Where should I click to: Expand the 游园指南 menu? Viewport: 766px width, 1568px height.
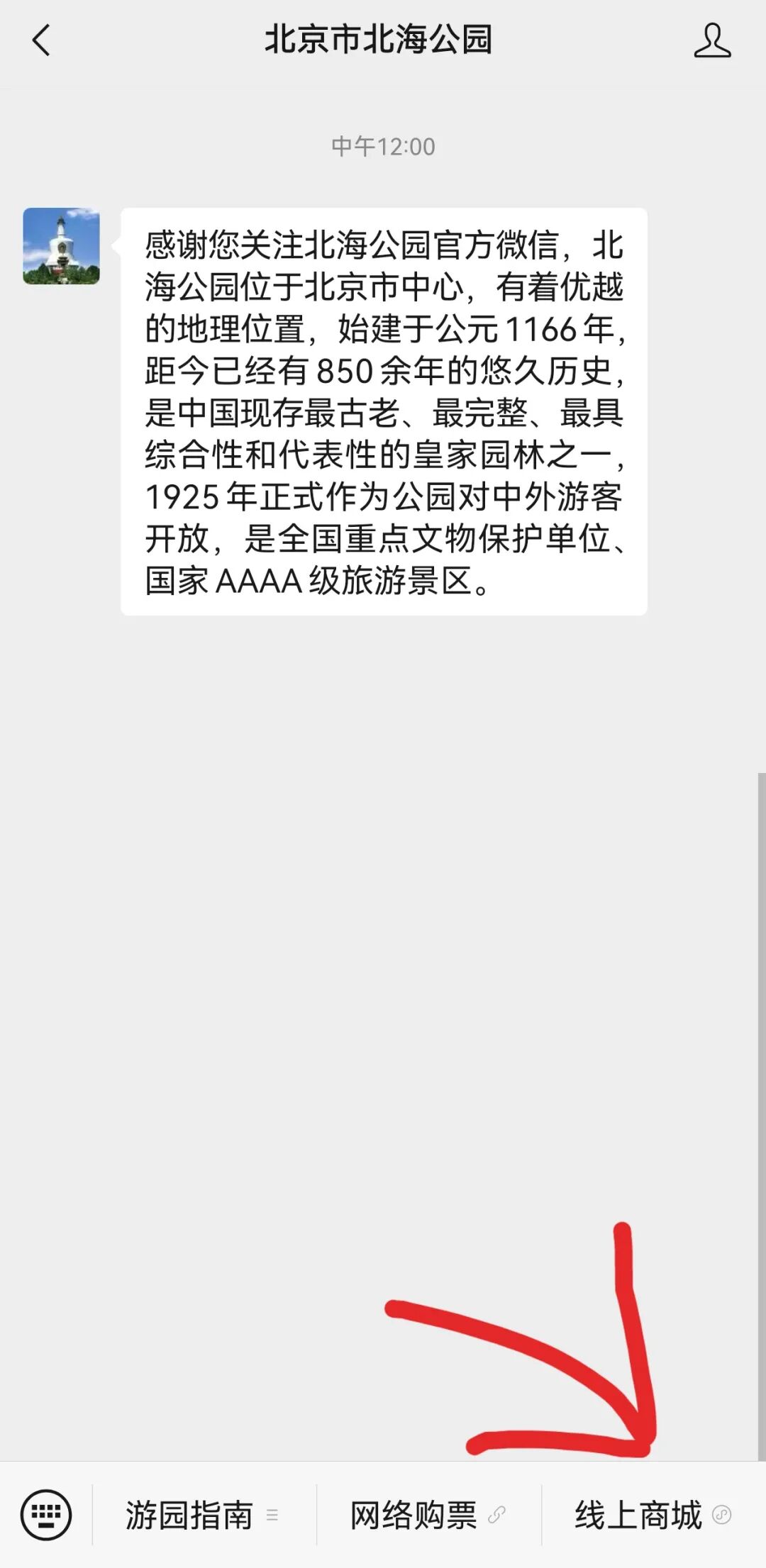(x=202, y=1516)
